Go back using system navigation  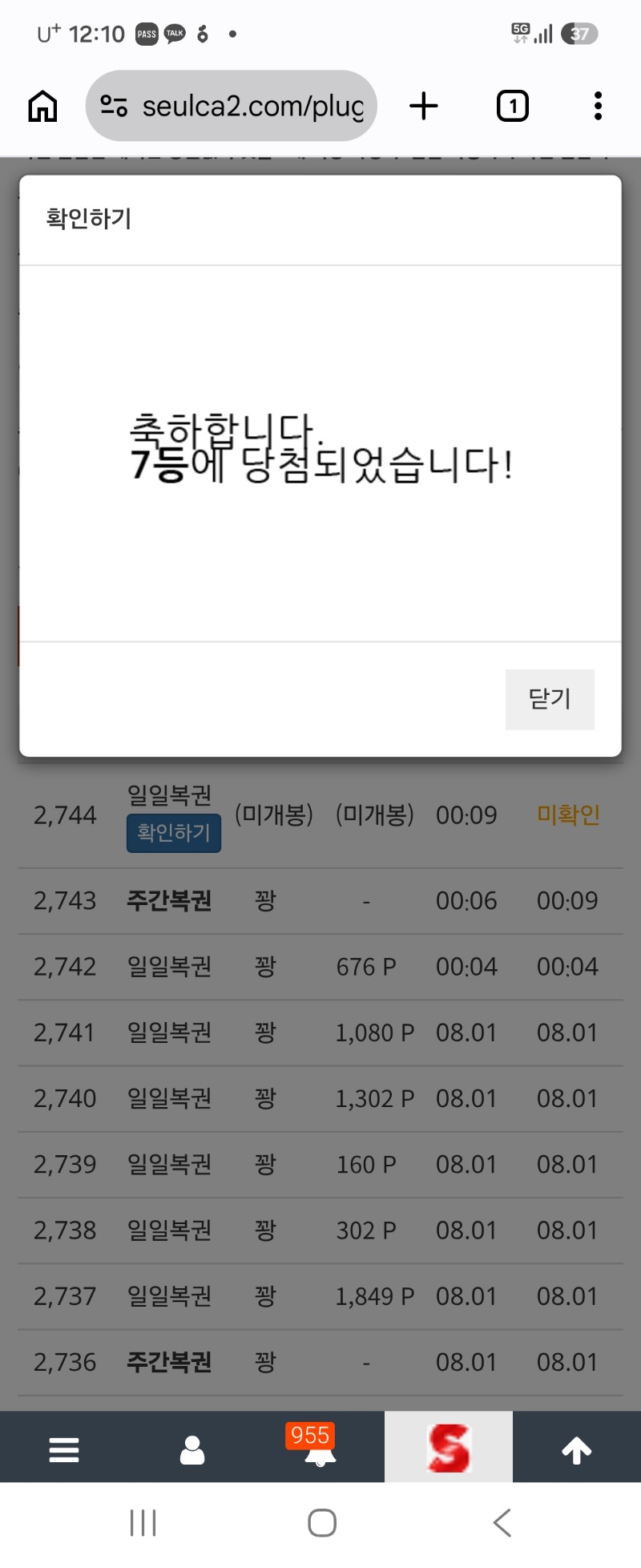(x=502, y=1522)
